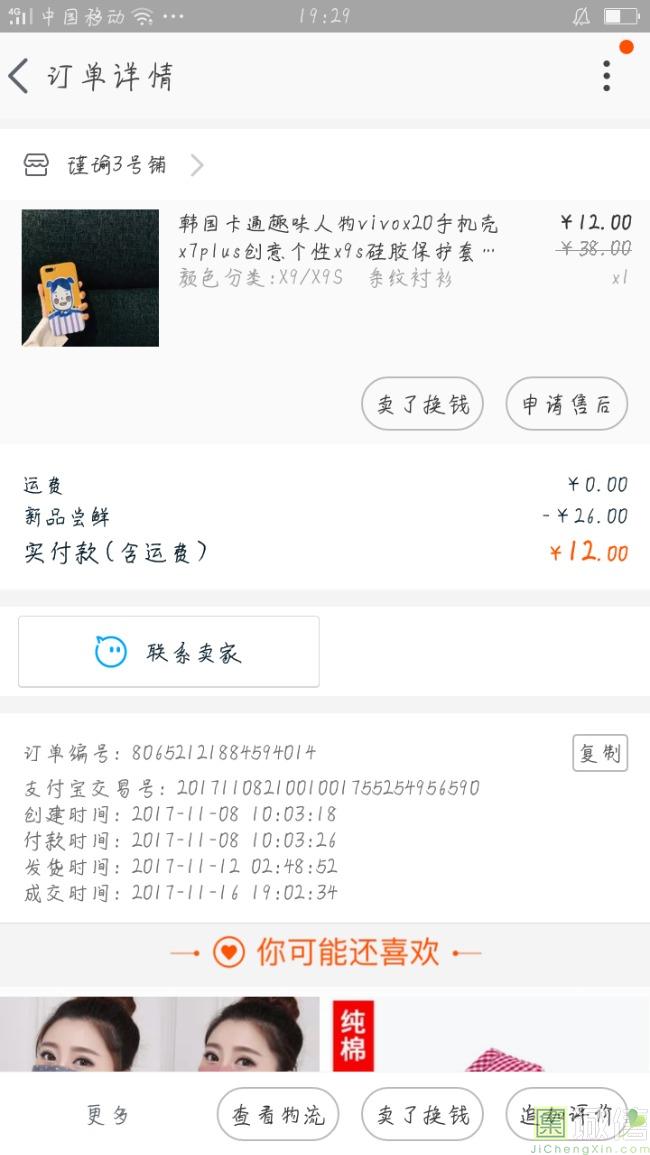This screenshot has height=1155, width=650.
Task: Open the 更多 options
Action: [x=108, y=1114]
